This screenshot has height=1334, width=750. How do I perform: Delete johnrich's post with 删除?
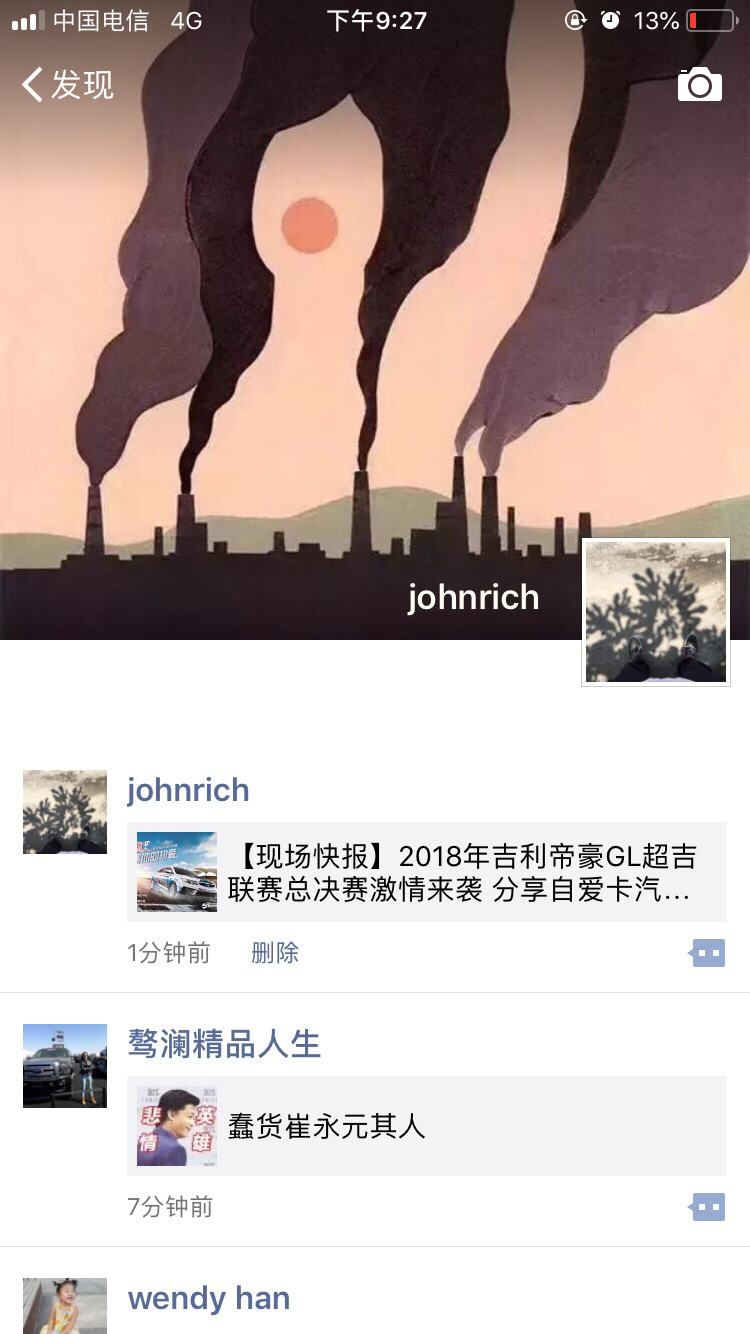pyautogui.click(x=275, y=953)
